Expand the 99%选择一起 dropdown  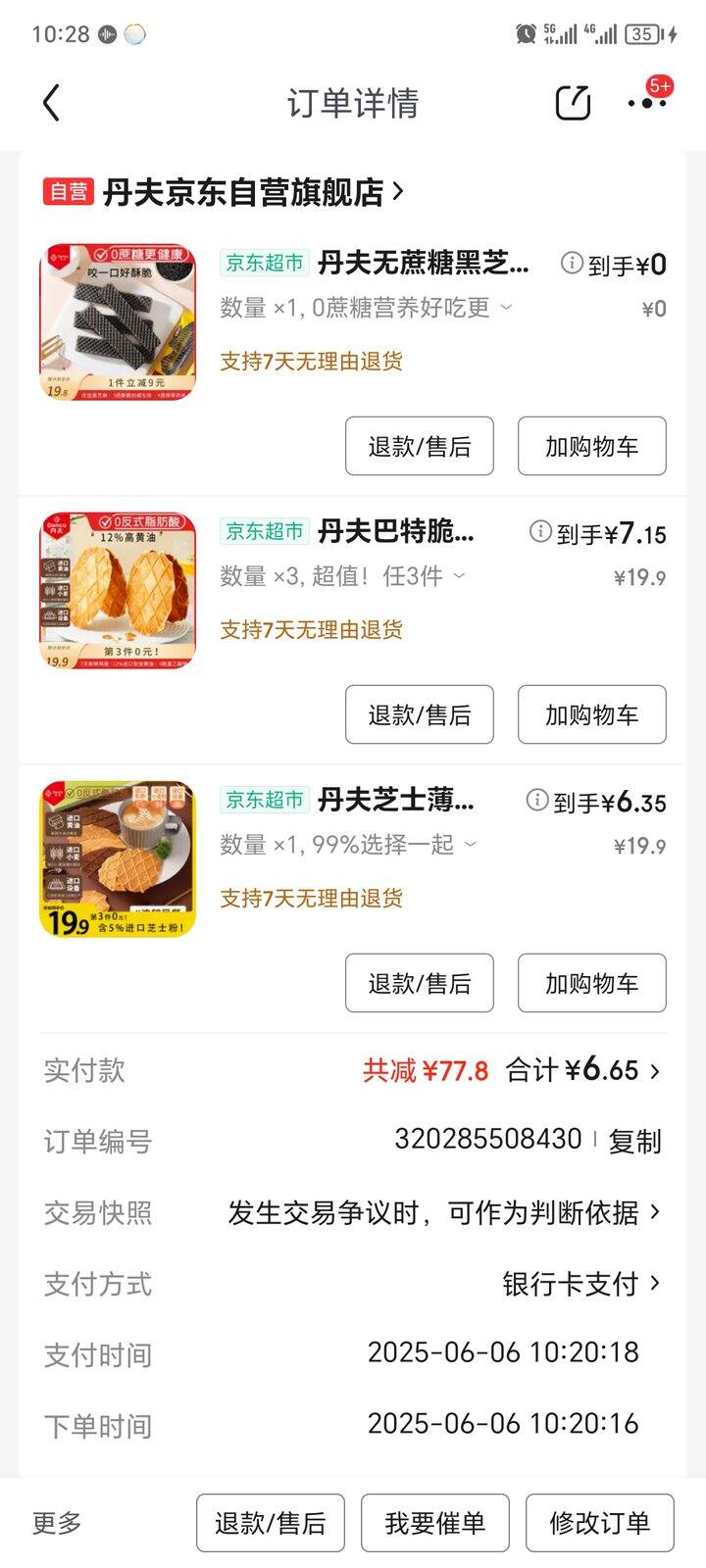tap(471, 845)
